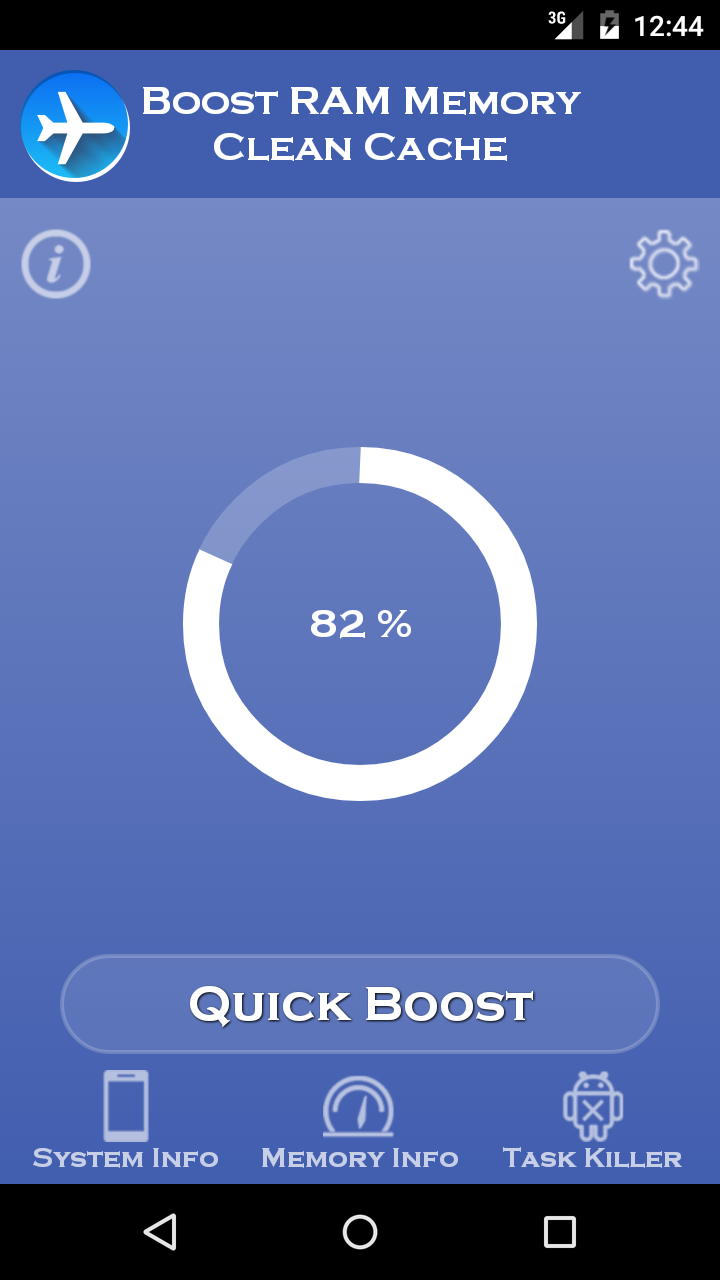
Task: Launch Task Killer from bottom bar
Action: (592, 1158)
